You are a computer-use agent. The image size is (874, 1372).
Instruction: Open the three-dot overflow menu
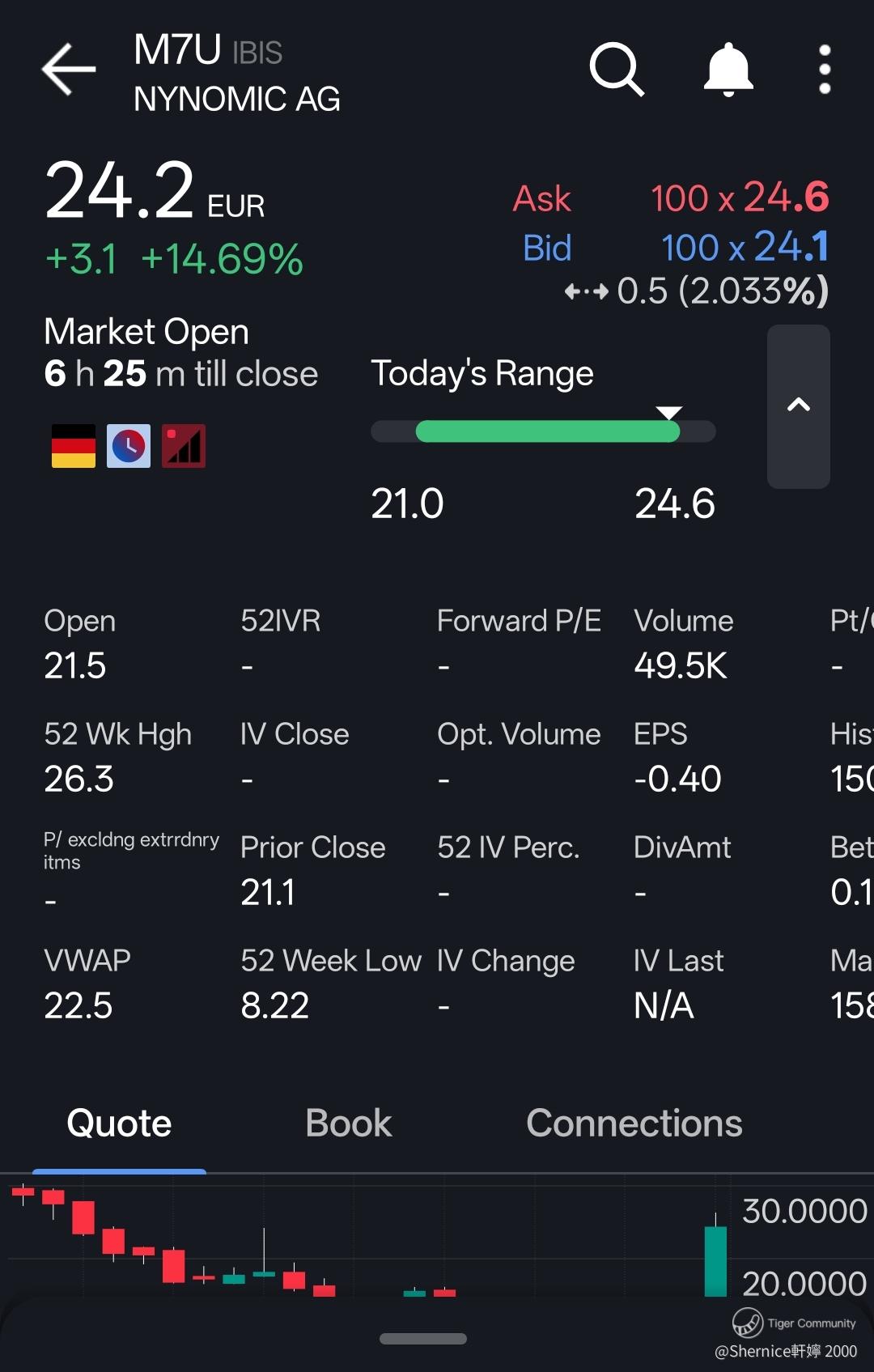pos(825,70)
